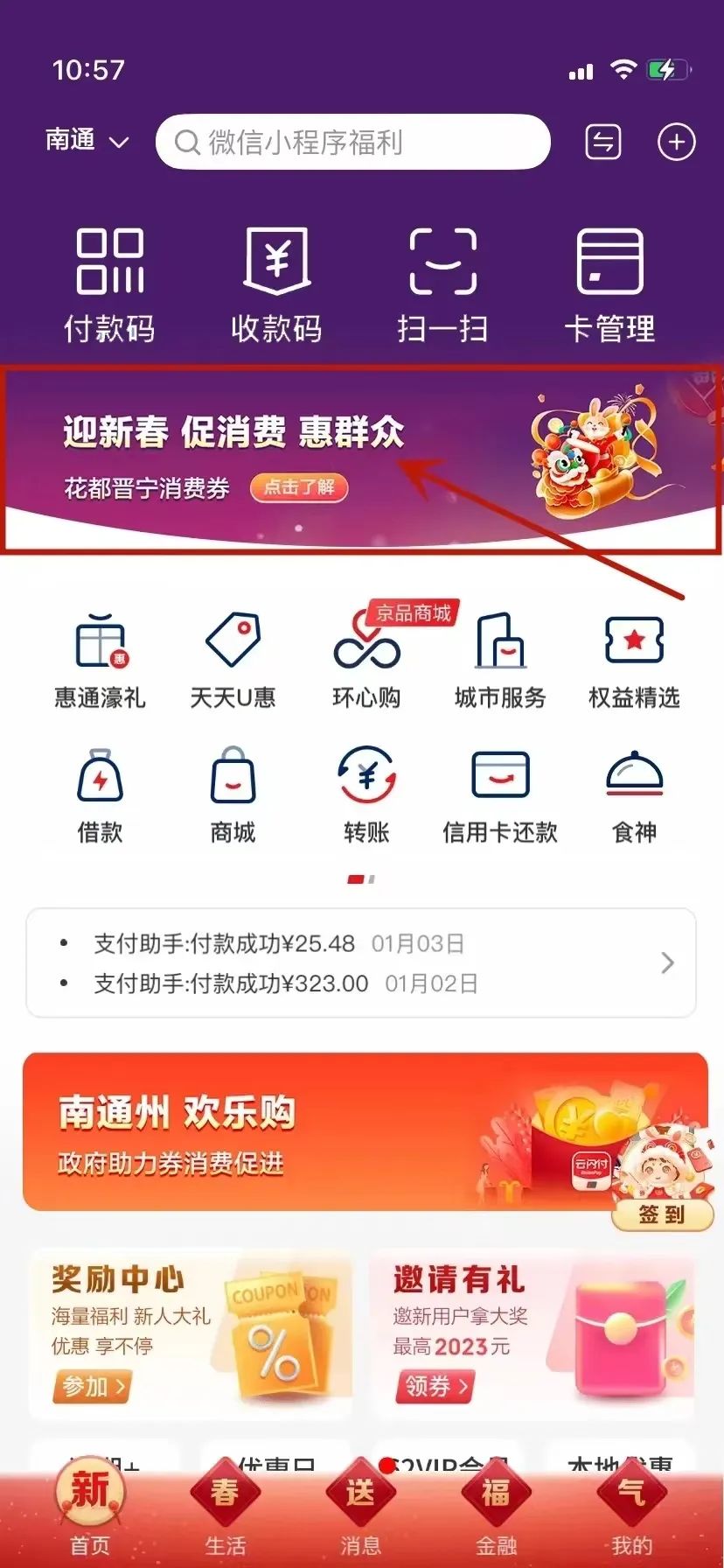Open the switch icon beside search
The width and height of the screenshot is (724, 1568).
click(x=602, y=142)
